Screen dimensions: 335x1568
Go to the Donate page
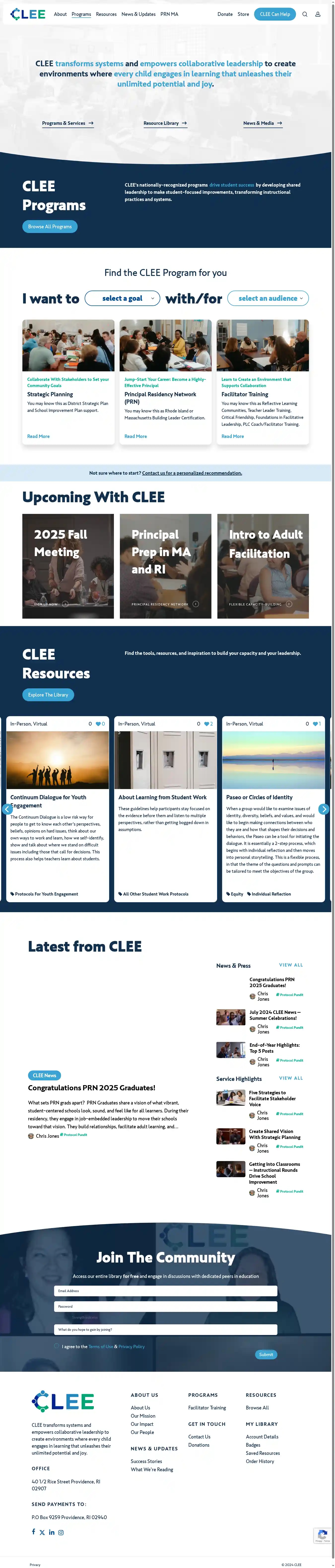tap(225, 14)
